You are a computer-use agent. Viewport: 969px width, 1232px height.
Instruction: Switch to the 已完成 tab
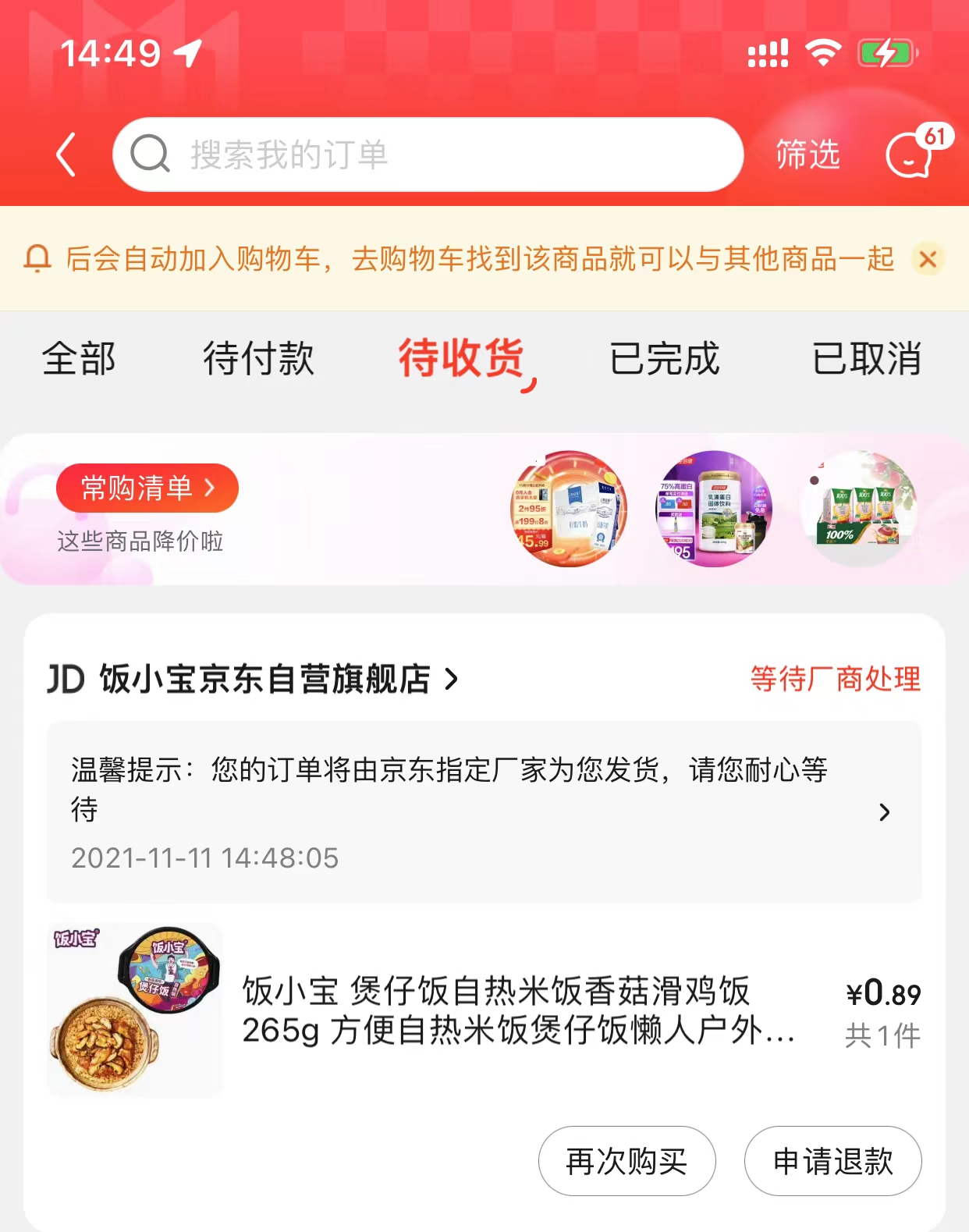664,359
